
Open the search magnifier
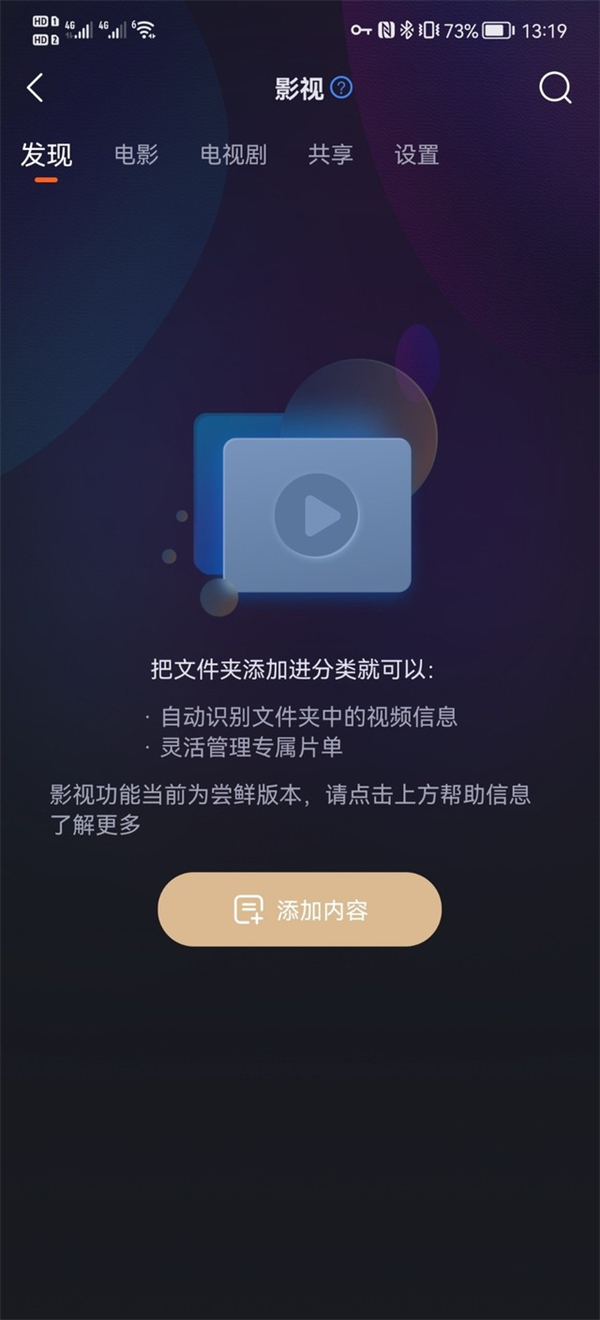[555, 88]
